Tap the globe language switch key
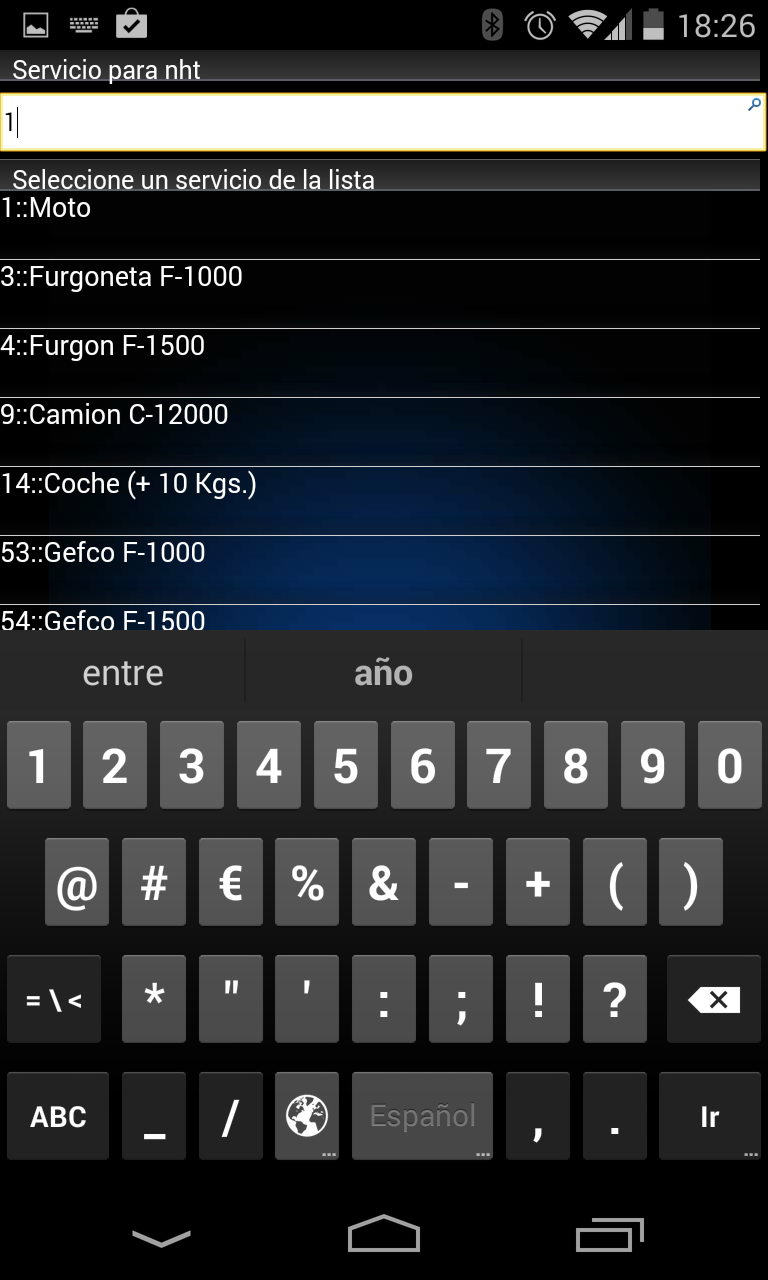Image resolution: width=768 pixels, height=1280 pixels. (x=307, y=1116)
